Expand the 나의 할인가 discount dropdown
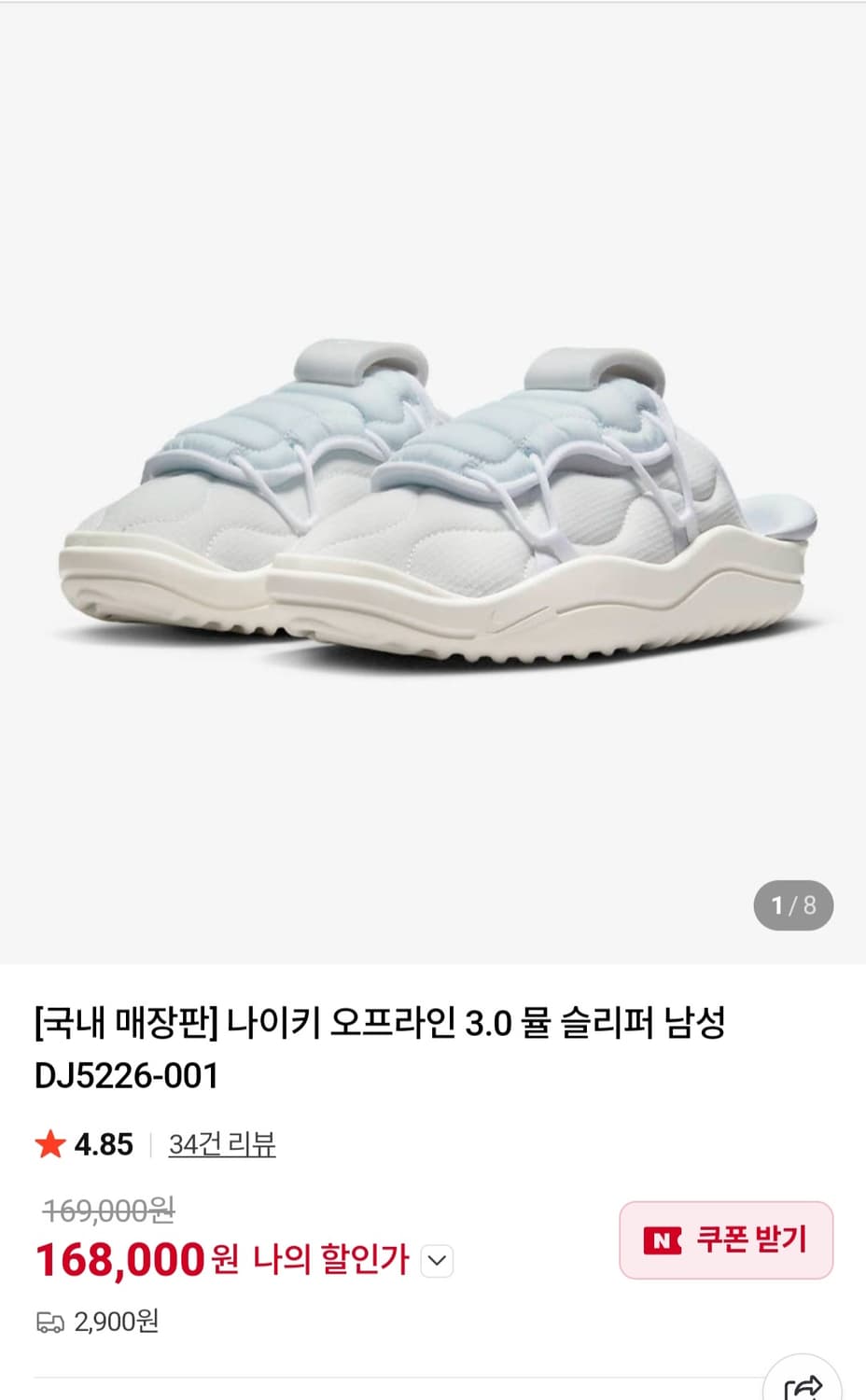The height and width of the screenshot is (1400, 866). point(434,1260)
